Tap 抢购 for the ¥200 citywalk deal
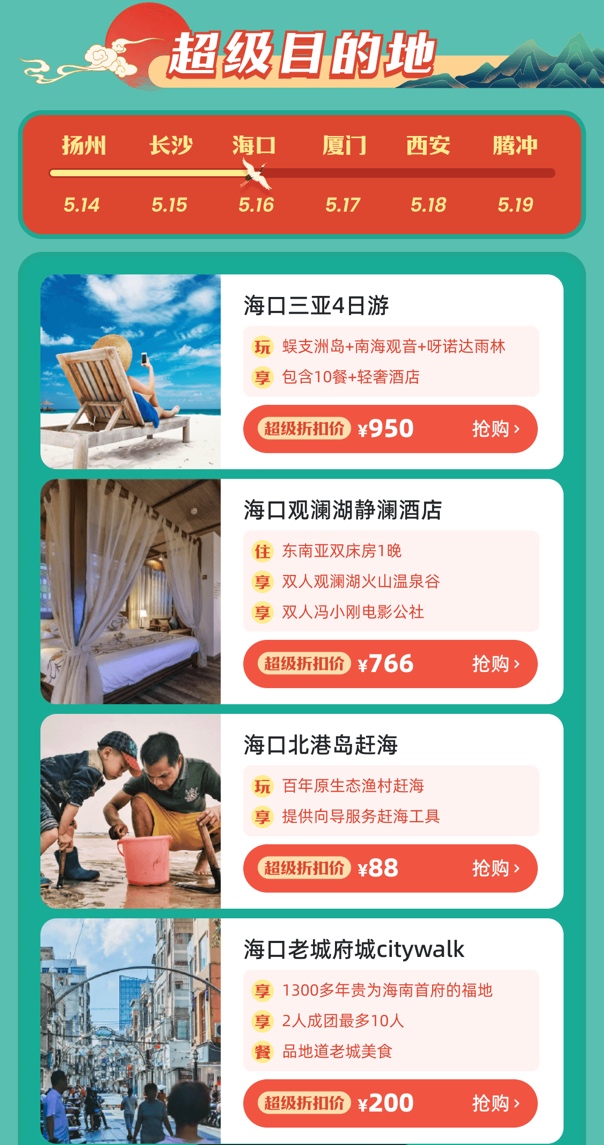The height and width of the screenshot is (1145, 604). (x=496, y=1103)
